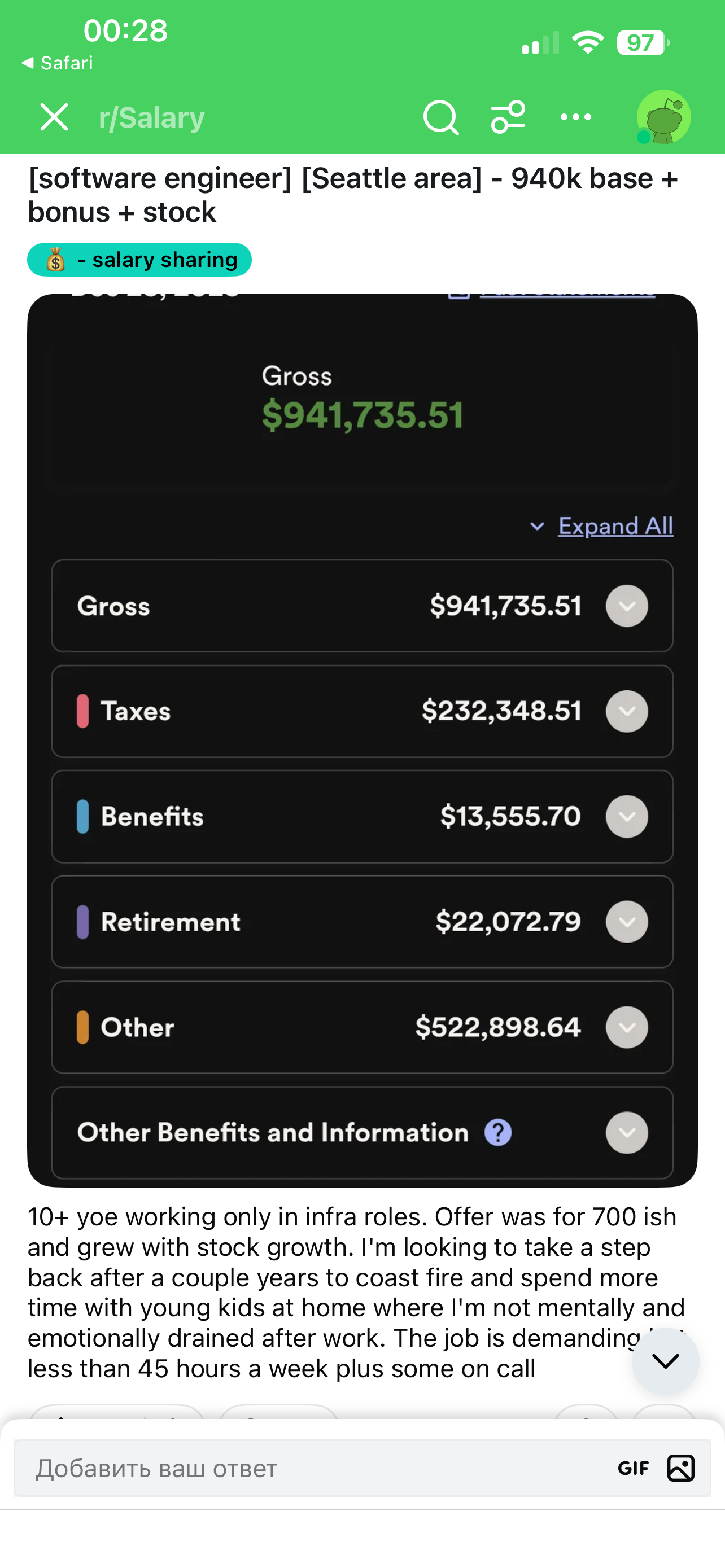This screenshot has height=1568, width=725.
Task: Open the r/Salary community page
Action: coord(151,117)
